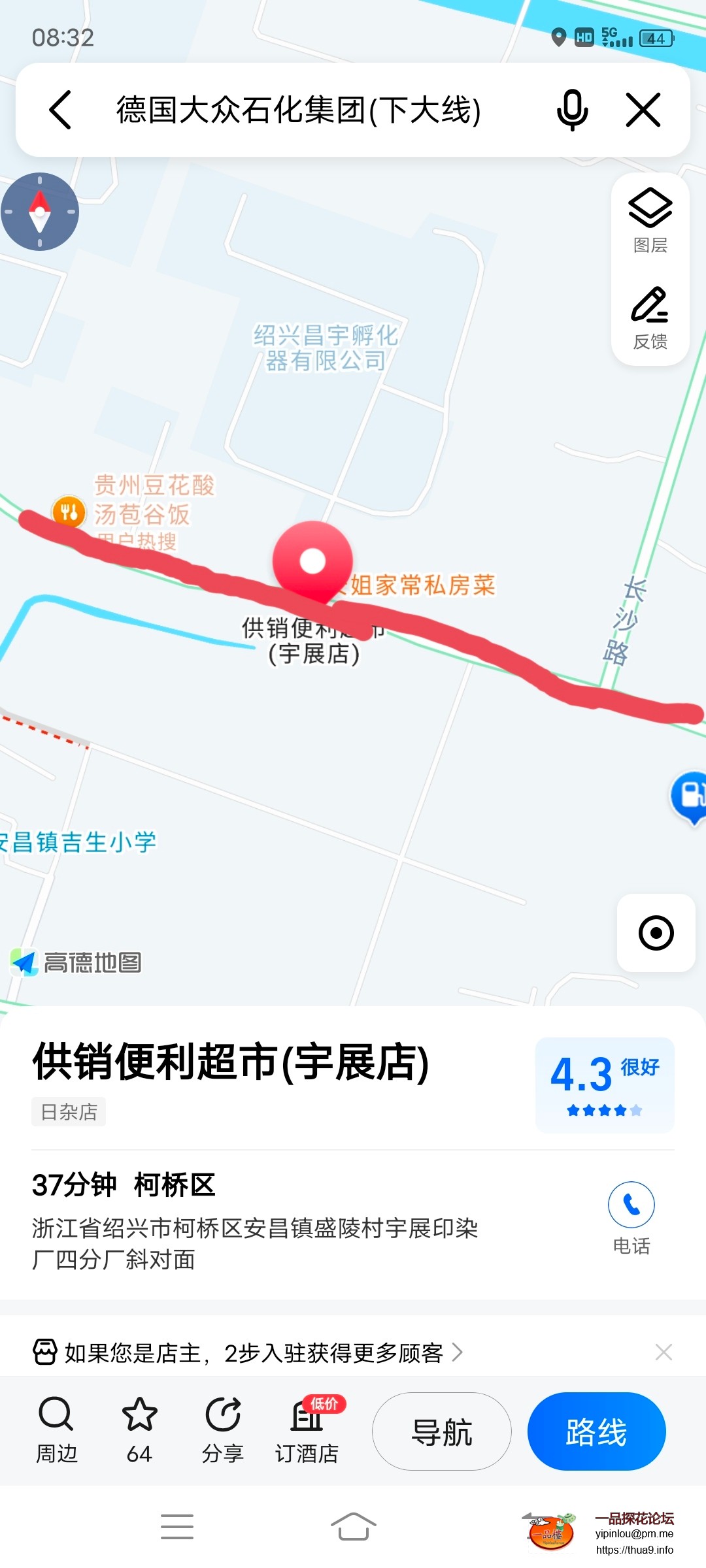The width and height of the screenshot is (706, 1568).
Task: Dismiss the store owner banner
Action: point(664,1352)
